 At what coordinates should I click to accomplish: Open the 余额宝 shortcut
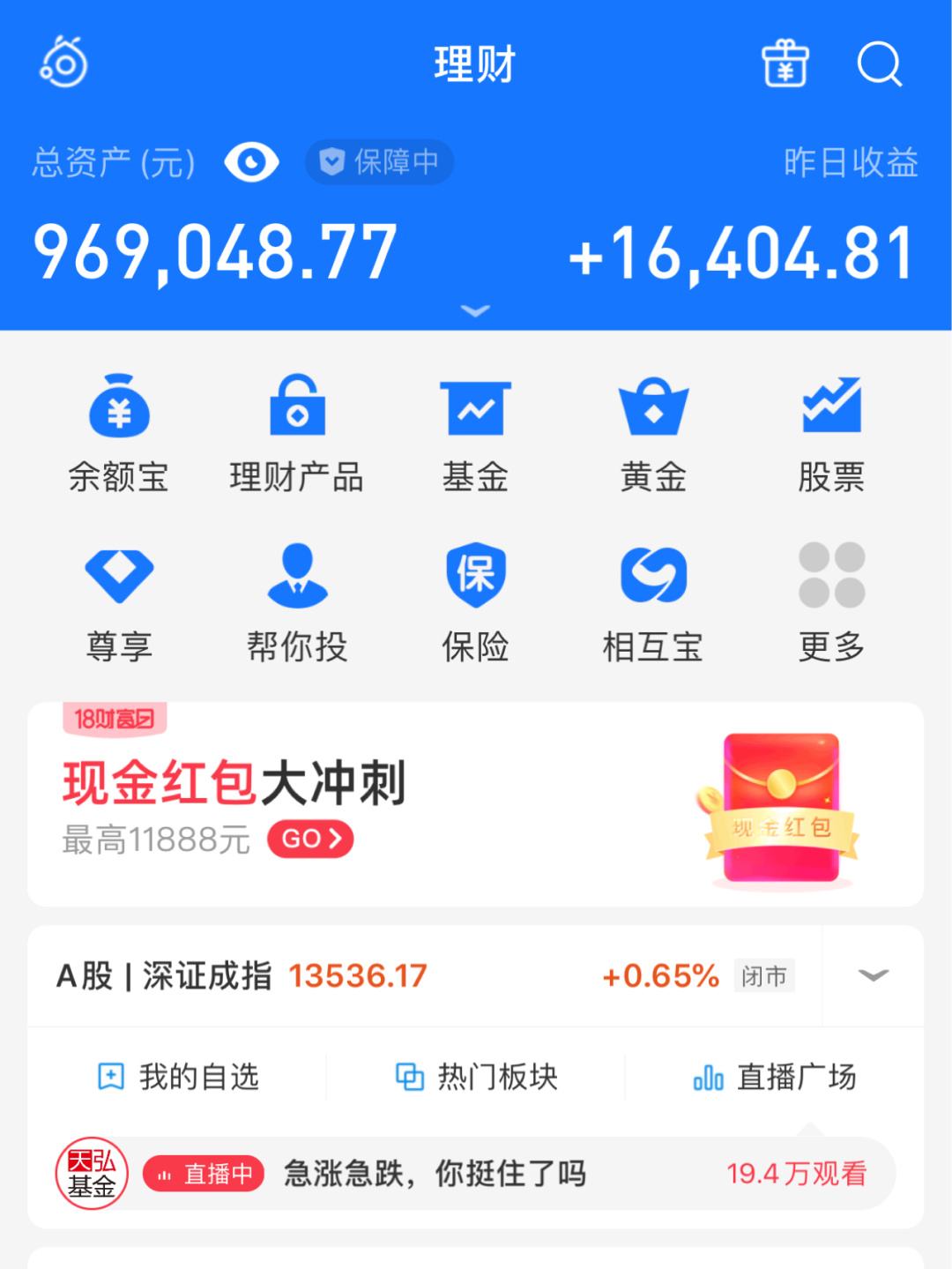[119, 432]
